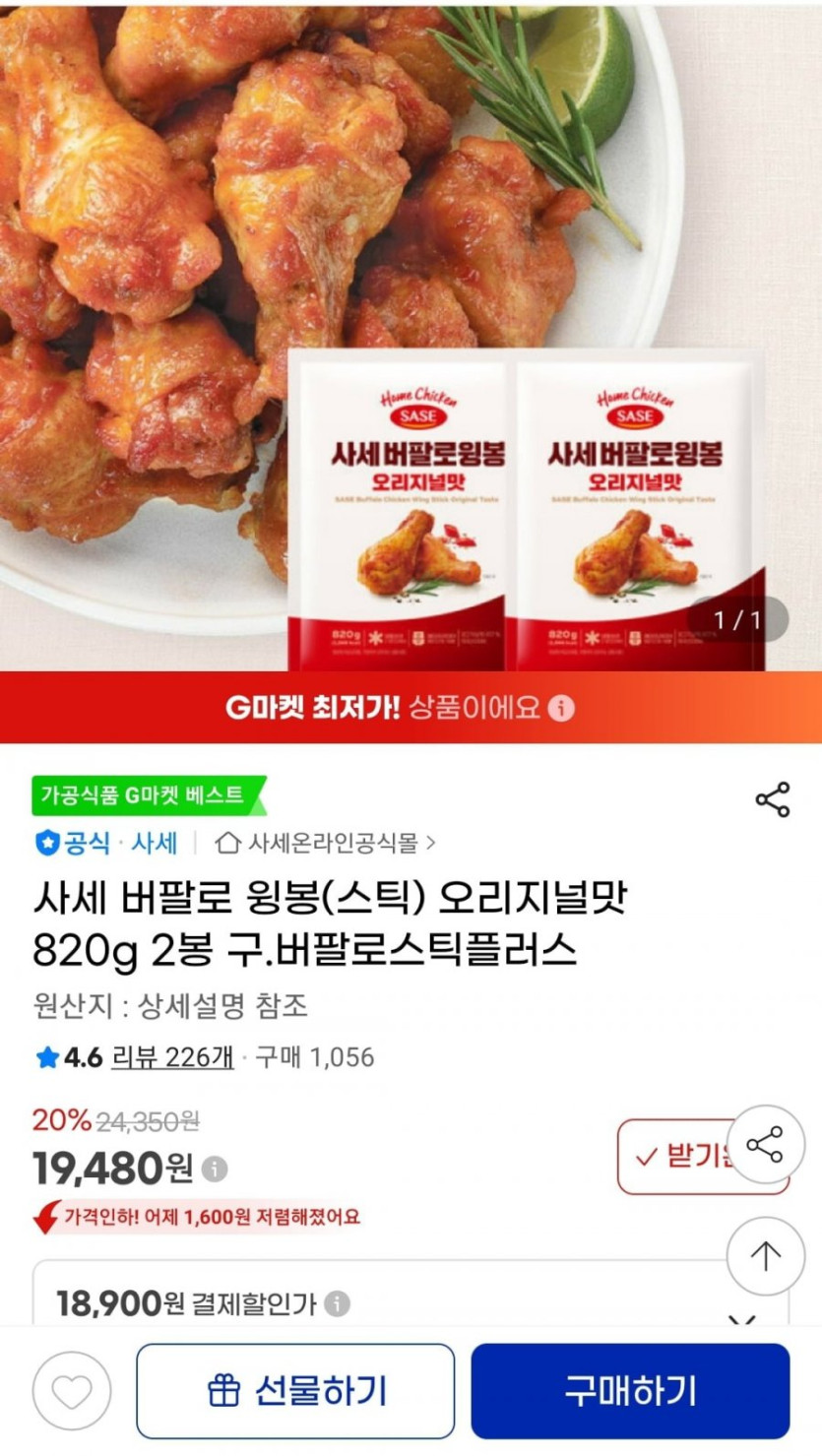Tap the share icon beside the best badge
The height and width of the screenshot is (1456, 822).
(x=772, y=799)
